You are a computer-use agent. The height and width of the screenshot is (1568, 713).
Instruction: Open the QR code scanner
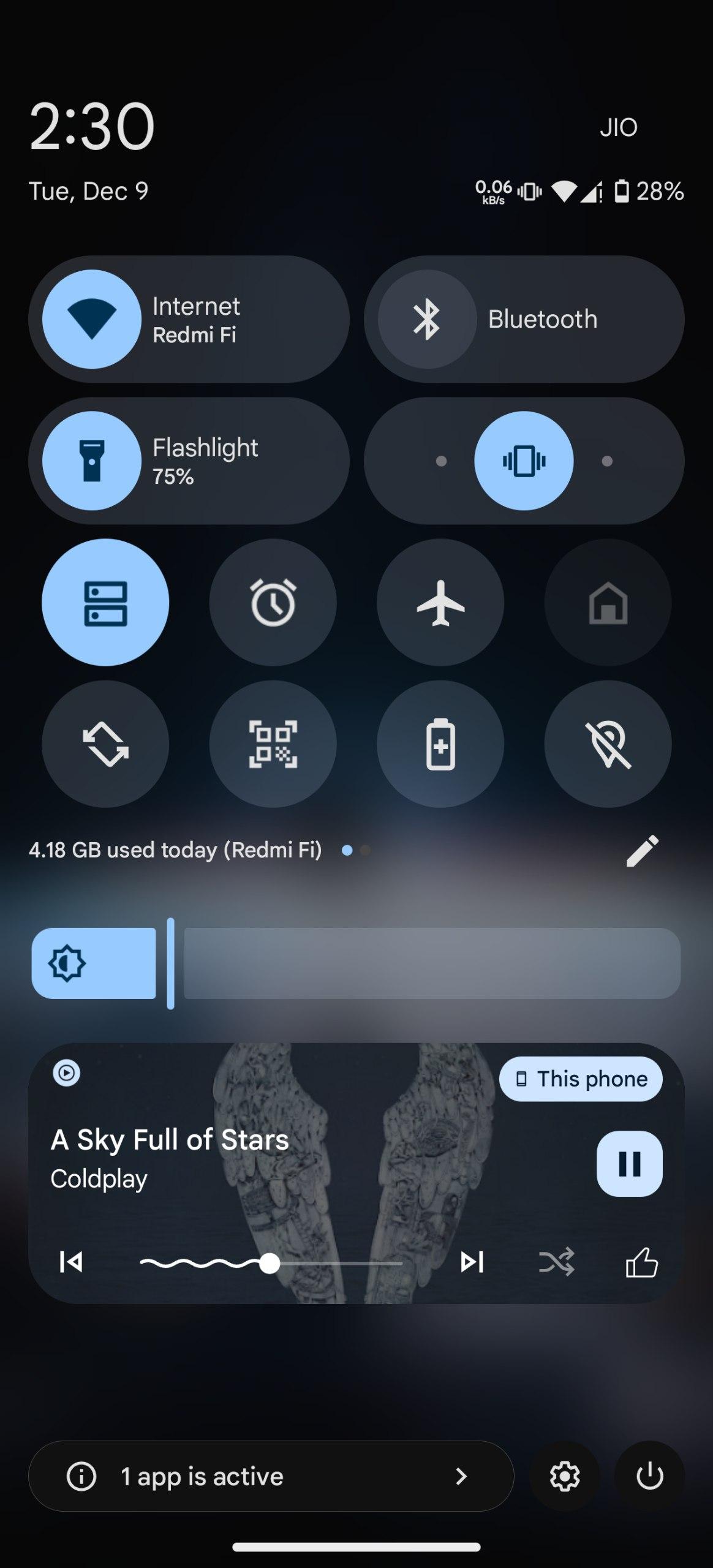[273, 744]
